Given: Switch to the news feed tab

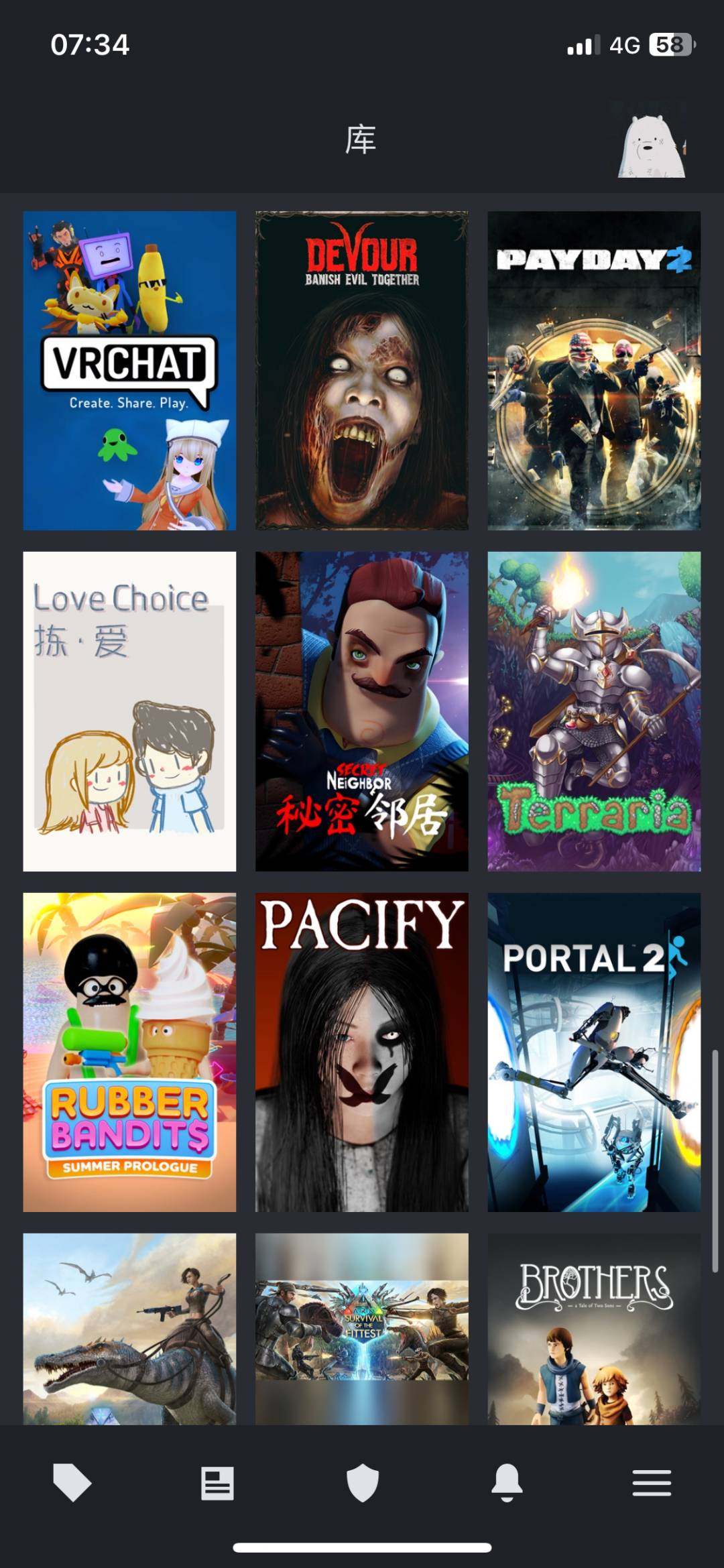Looking at the screenshot, I should point(217,1483).
